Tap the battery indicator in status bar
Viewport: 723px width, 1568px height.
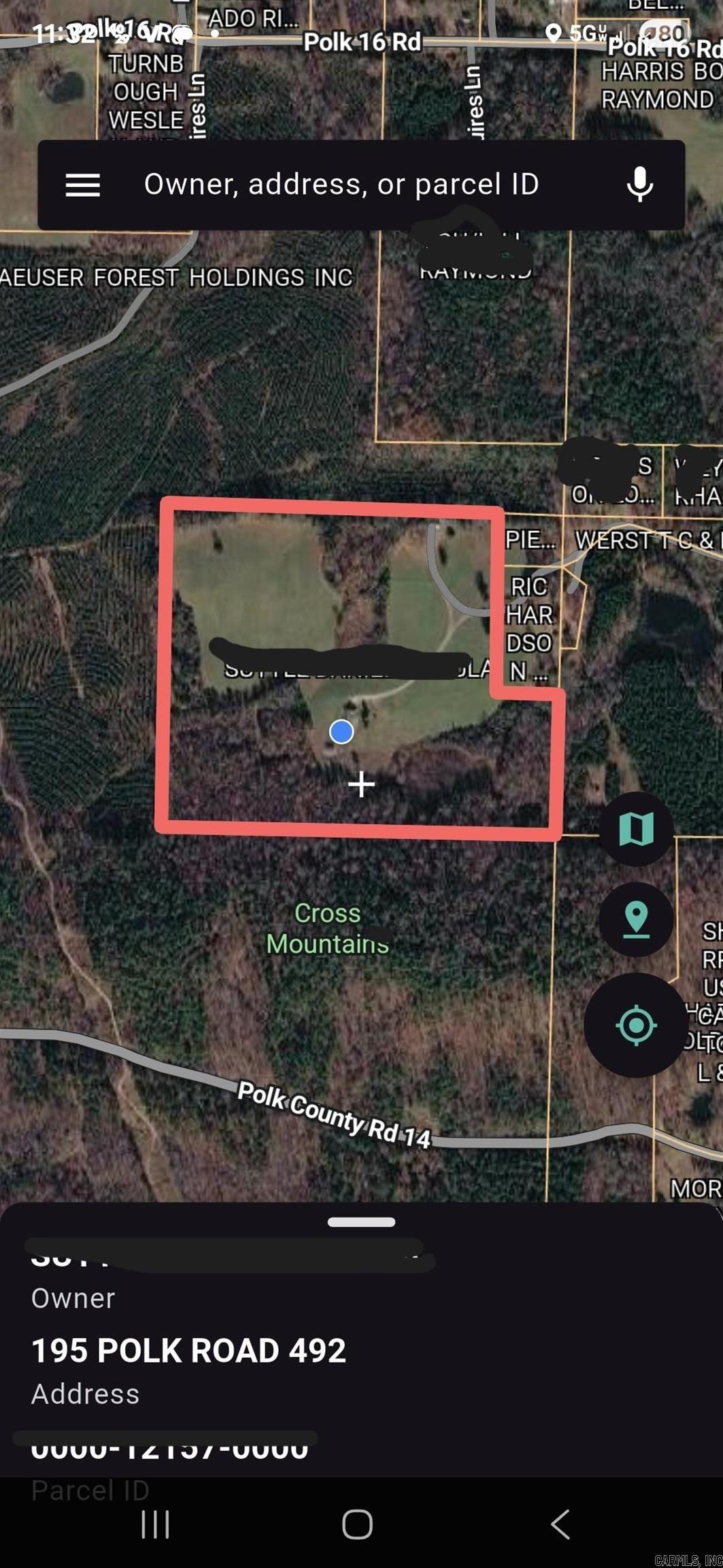[665, 33]
